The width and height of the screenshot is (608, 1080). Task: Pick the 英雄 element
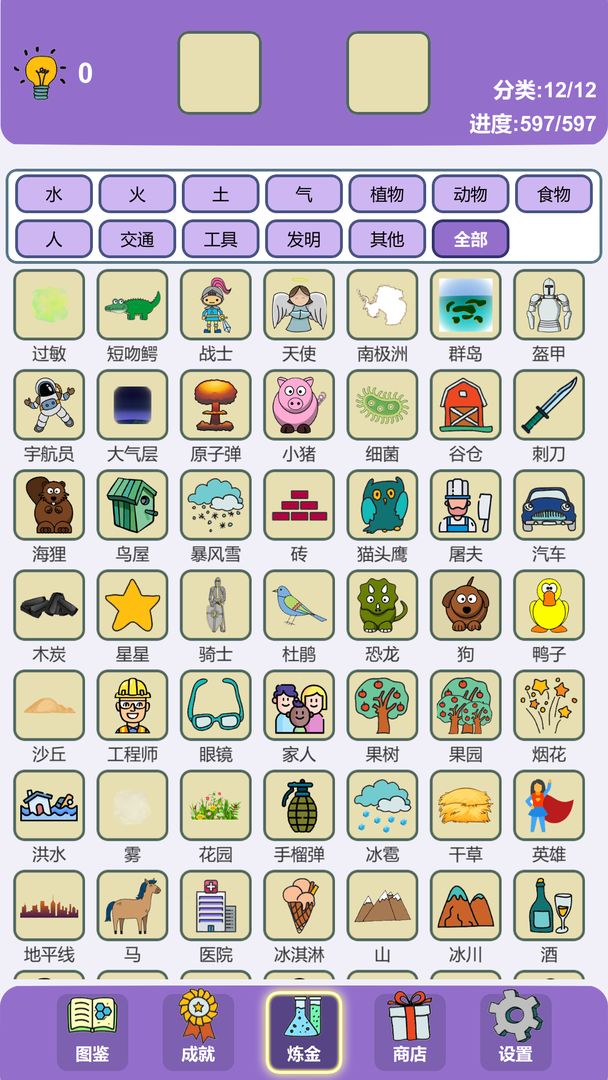(549, 805)
